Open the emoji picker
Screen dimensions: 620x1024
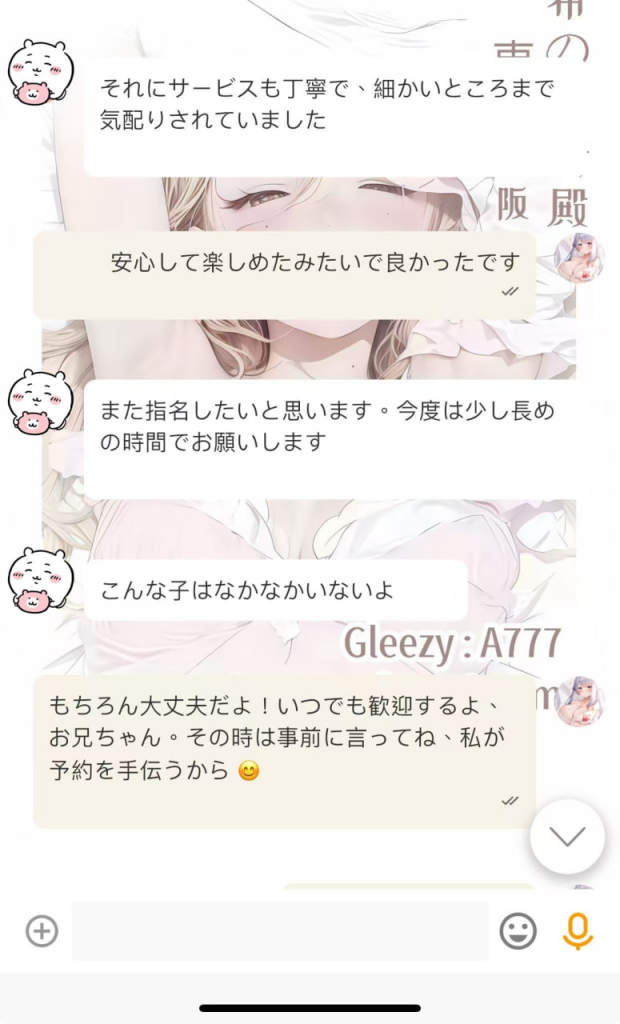[x=518, y=932]
